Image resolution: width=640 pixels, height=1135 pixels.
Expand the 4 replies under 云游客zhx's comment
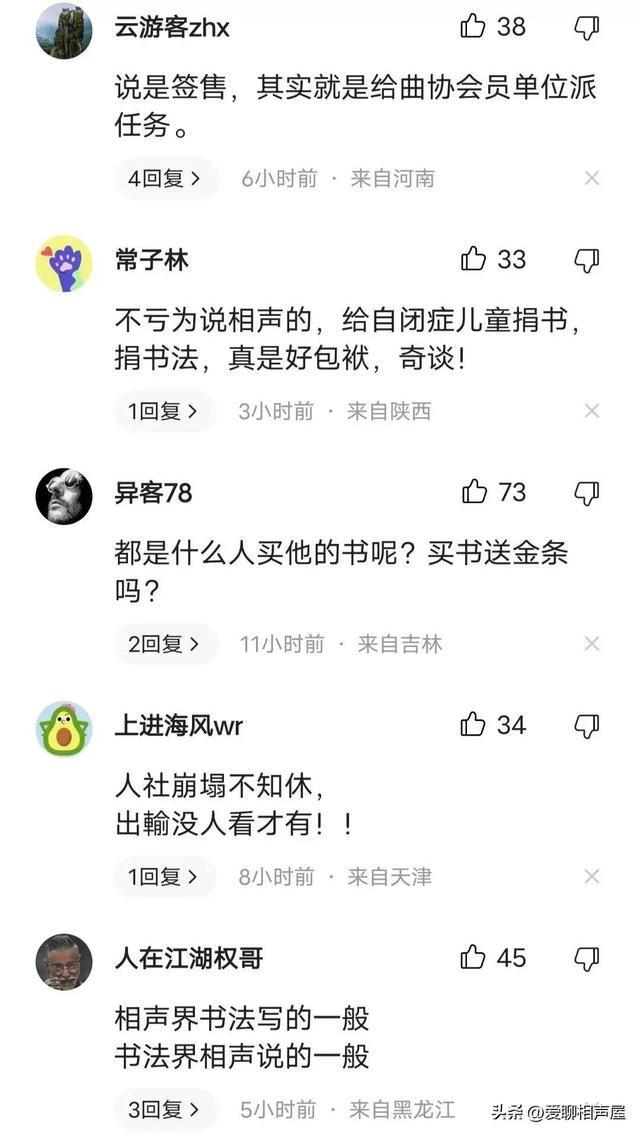click(x=165, y=179)
